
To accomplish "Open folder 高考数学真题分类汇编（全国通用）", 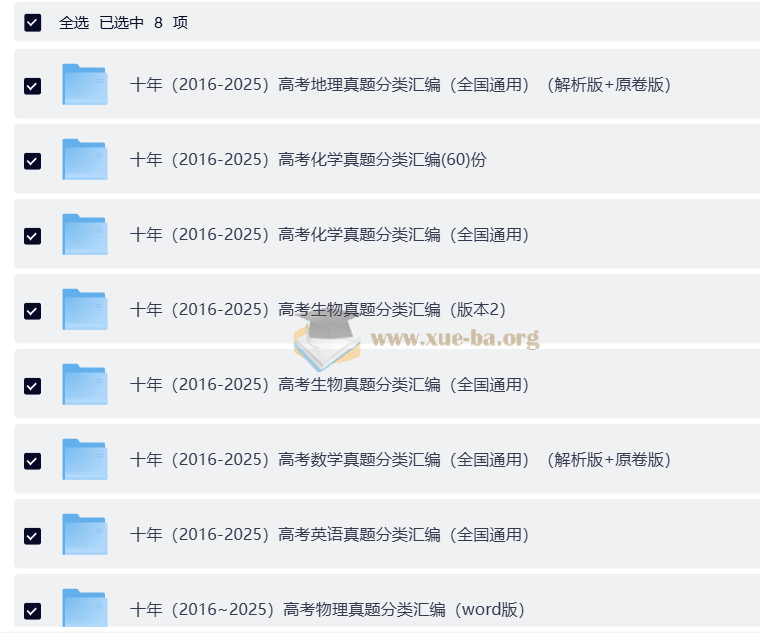I will coord(400,460).
